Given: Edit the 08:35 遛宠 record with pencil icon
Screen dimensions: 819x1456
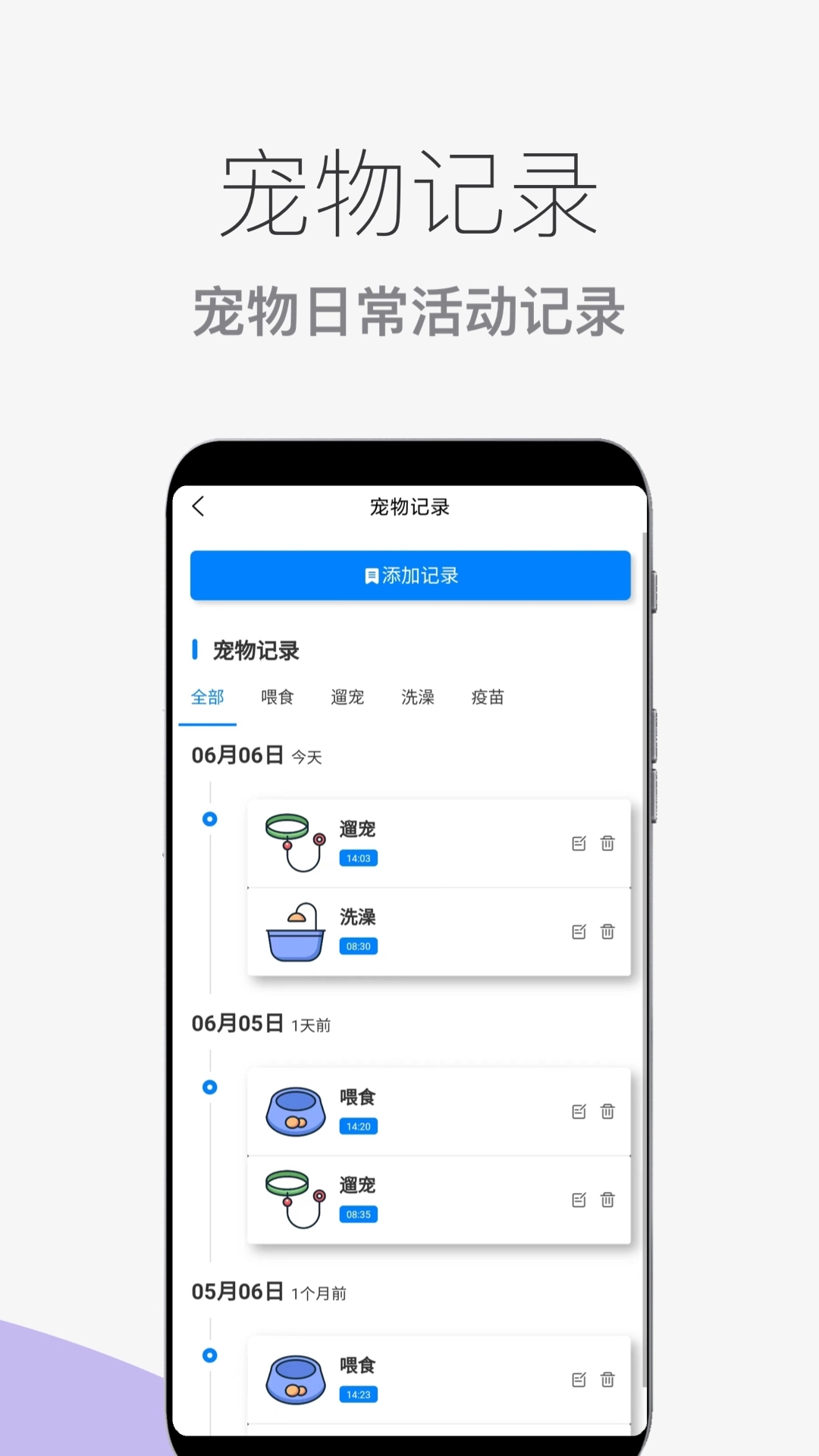Looking at the screenshot, I should coord(579,1199).
